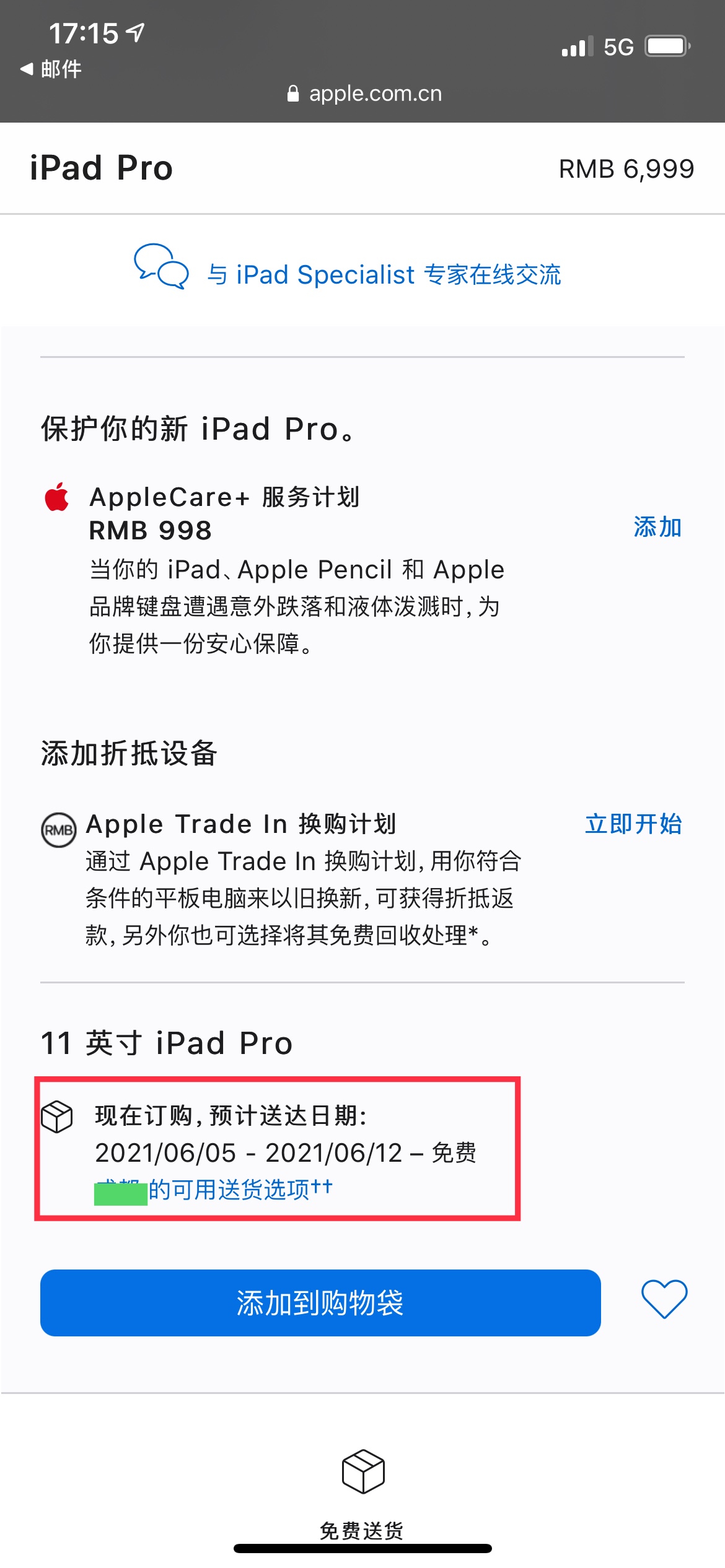Add iPad Pro to shopping bag
This screenshot has width=725, height=1568.
tap(320, 1302)
